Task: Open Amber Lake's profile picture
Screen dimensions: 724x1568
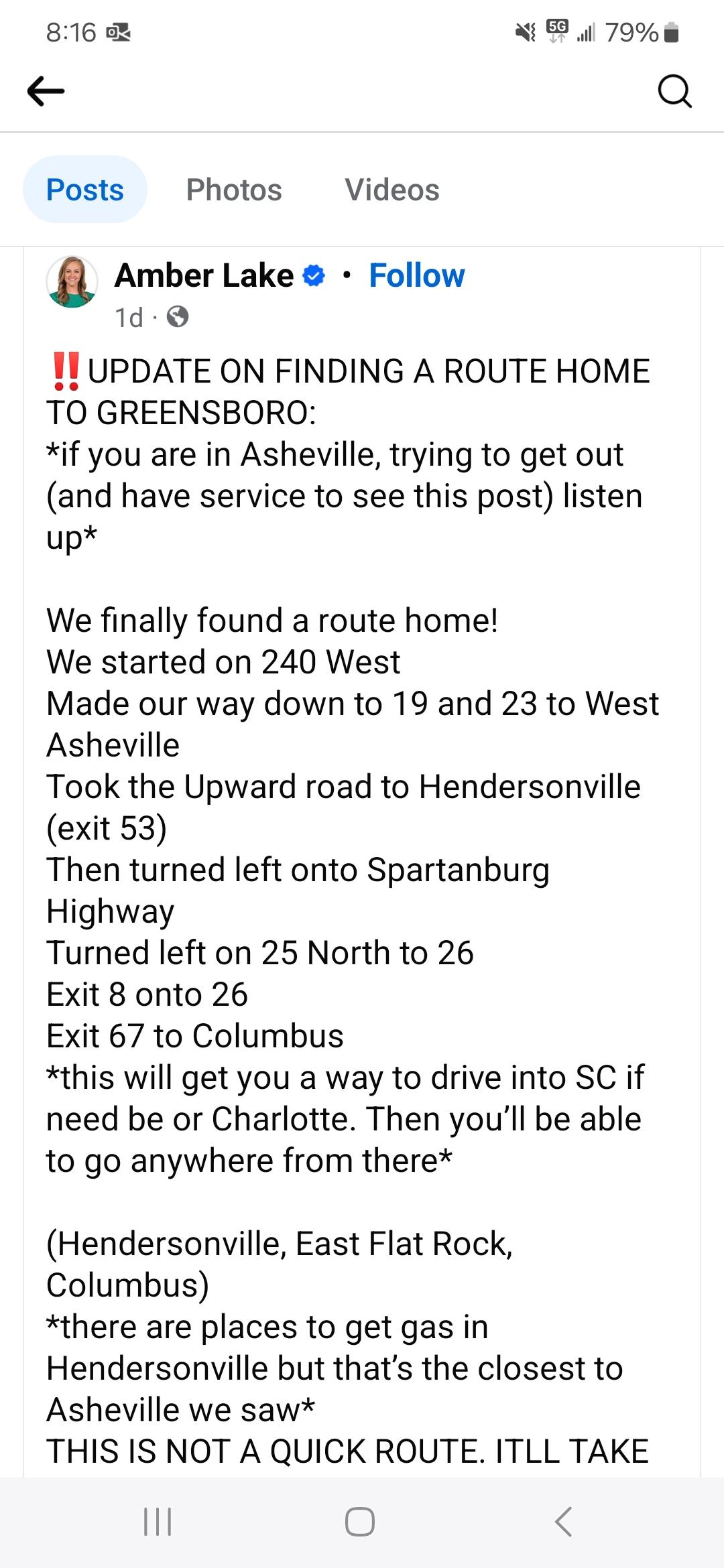Action: [72, 281]
